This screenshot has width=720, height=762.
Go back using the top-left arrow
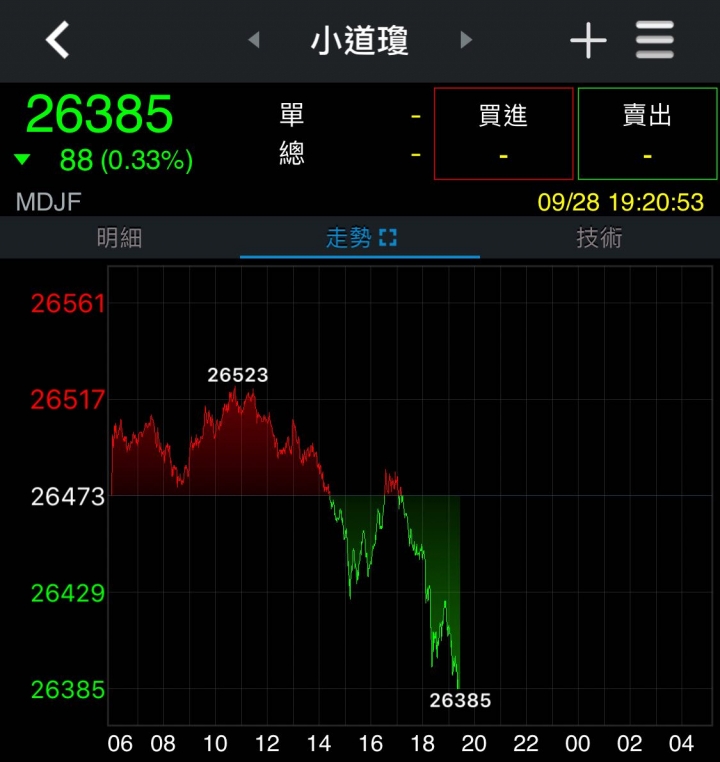point(58,40)
